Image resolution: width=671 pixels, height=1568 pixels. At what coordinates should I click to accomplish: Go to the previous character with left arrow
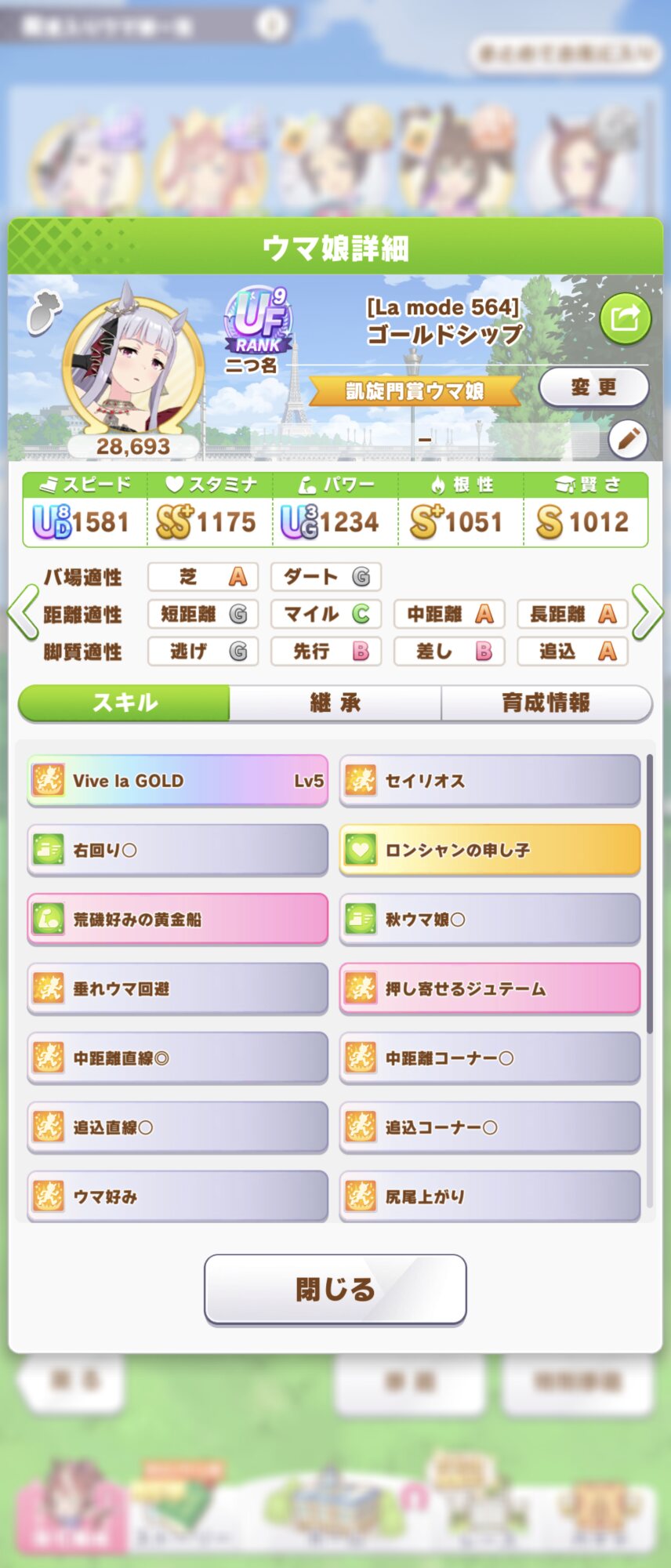pyautogui.click(x=23, y=612)
